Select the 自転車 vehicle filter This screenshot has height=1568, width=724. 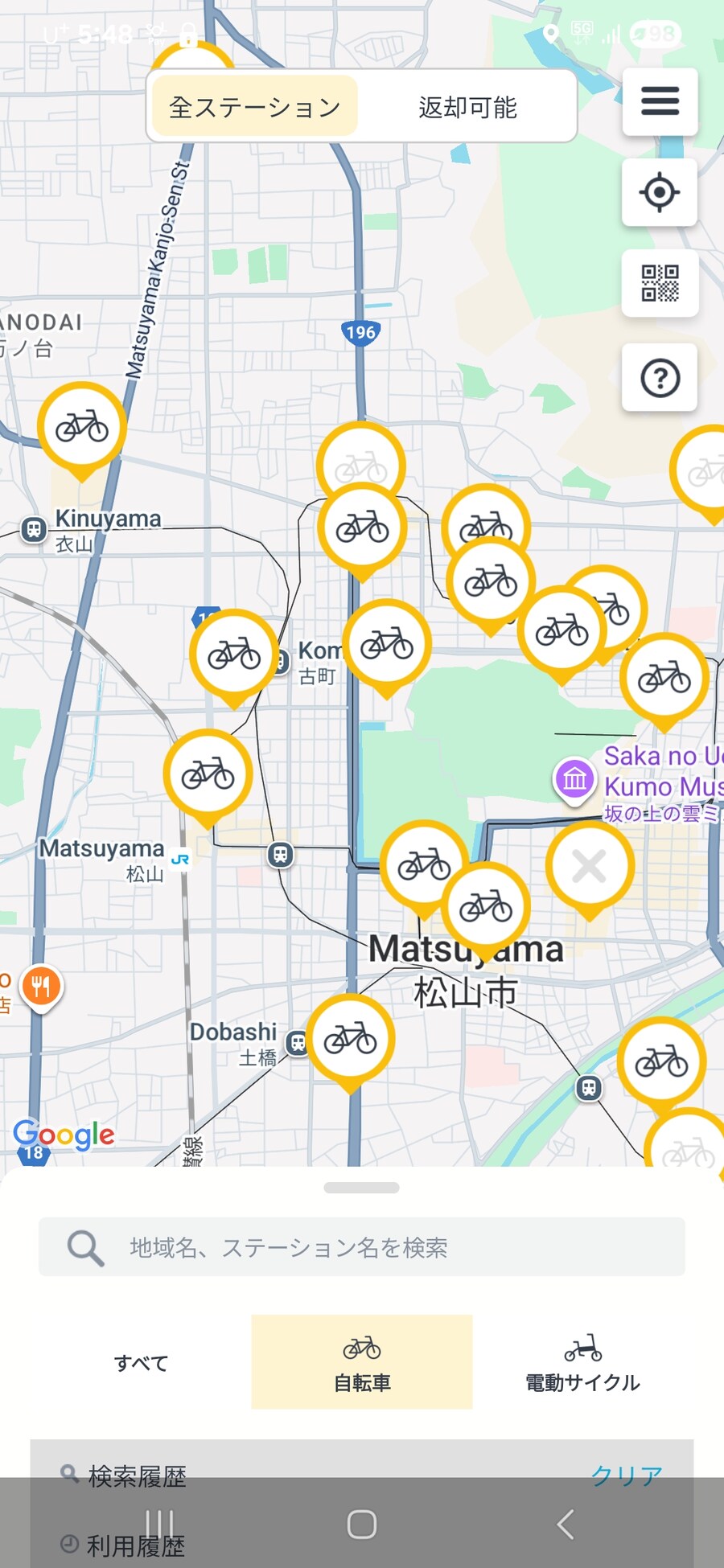click(x=362, y=1362)
